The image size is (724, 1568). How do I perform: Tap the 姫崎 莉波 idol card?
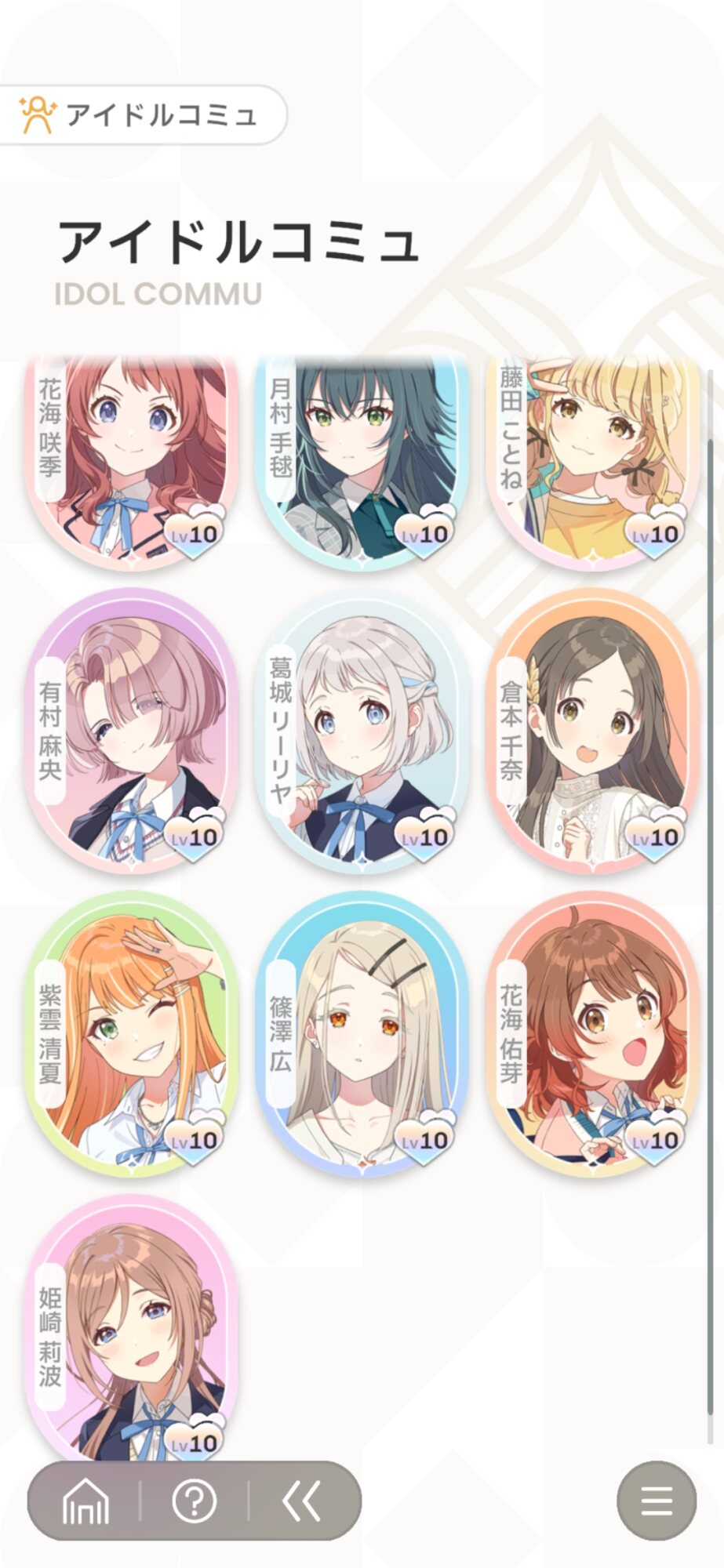click(132, 1329)
